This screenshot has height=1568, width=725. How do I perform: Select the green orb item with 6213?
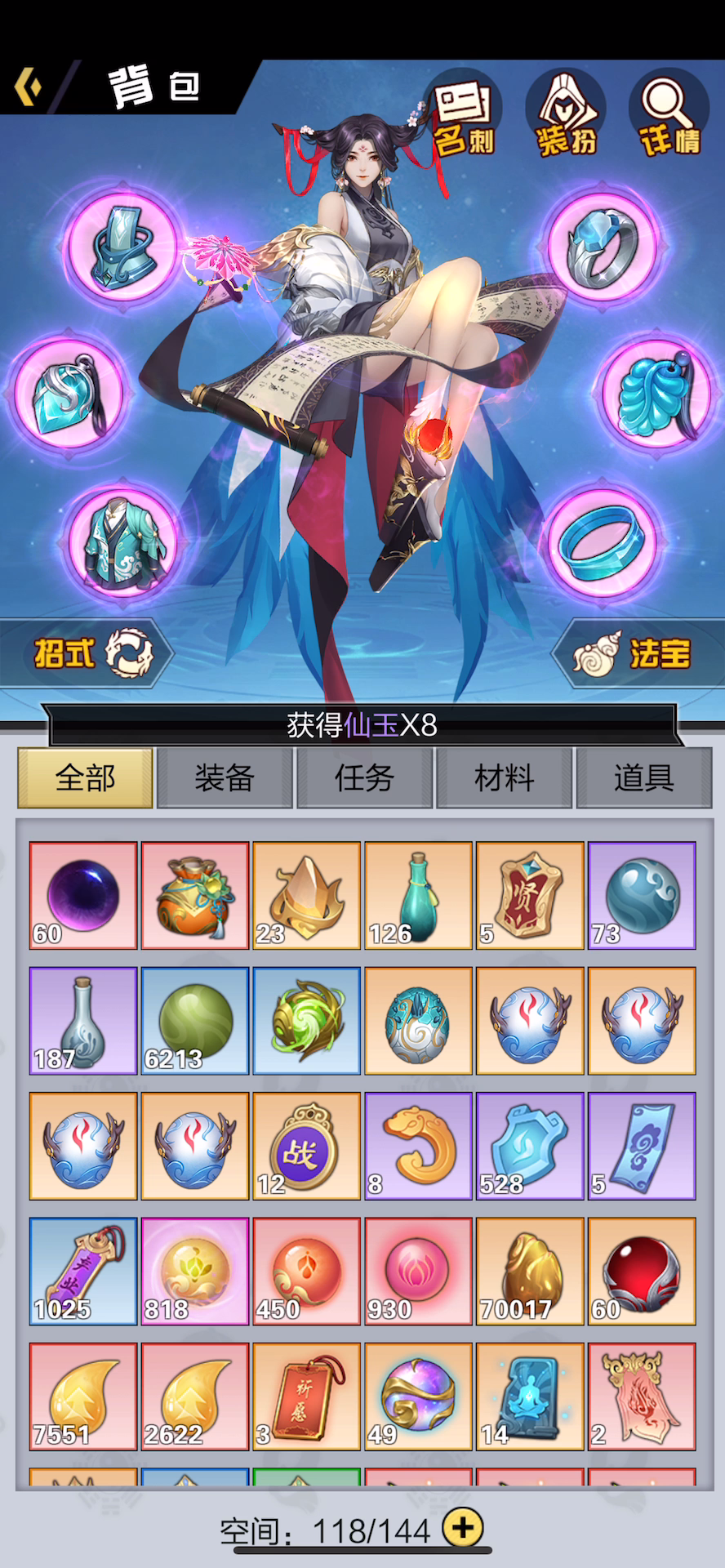click(x=194, y=1021)
